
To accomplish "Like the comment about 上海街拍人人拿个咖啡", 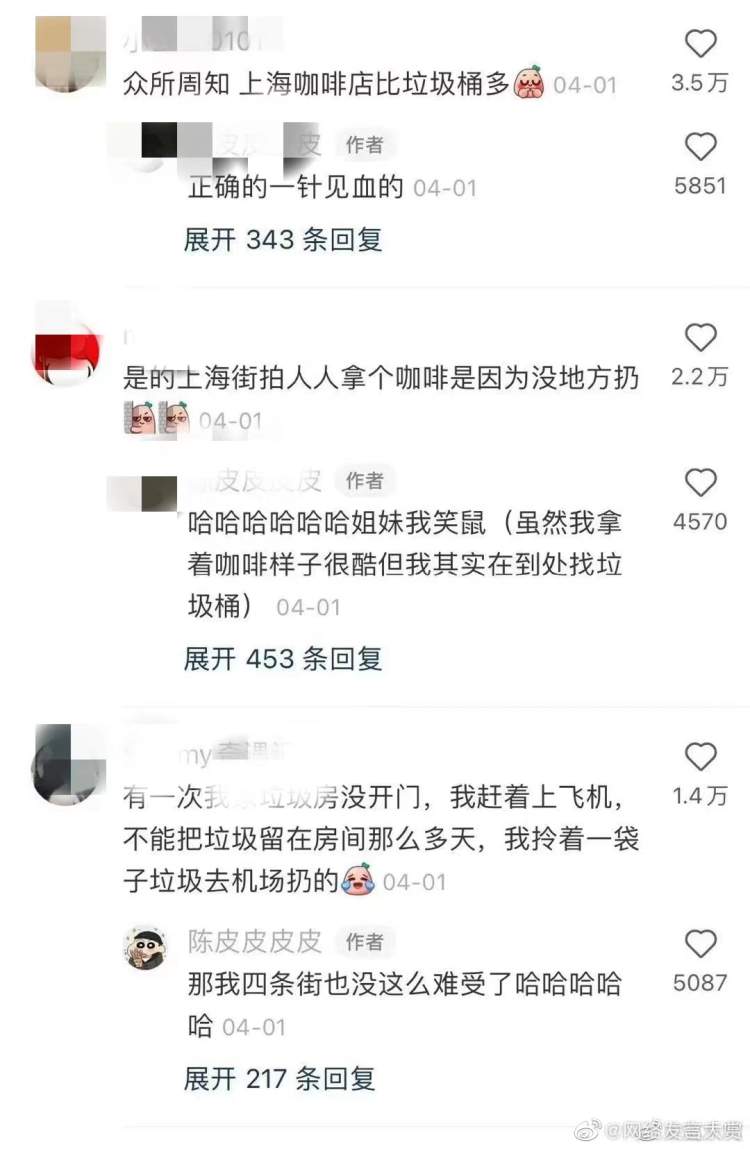I will tap(700, 338).
